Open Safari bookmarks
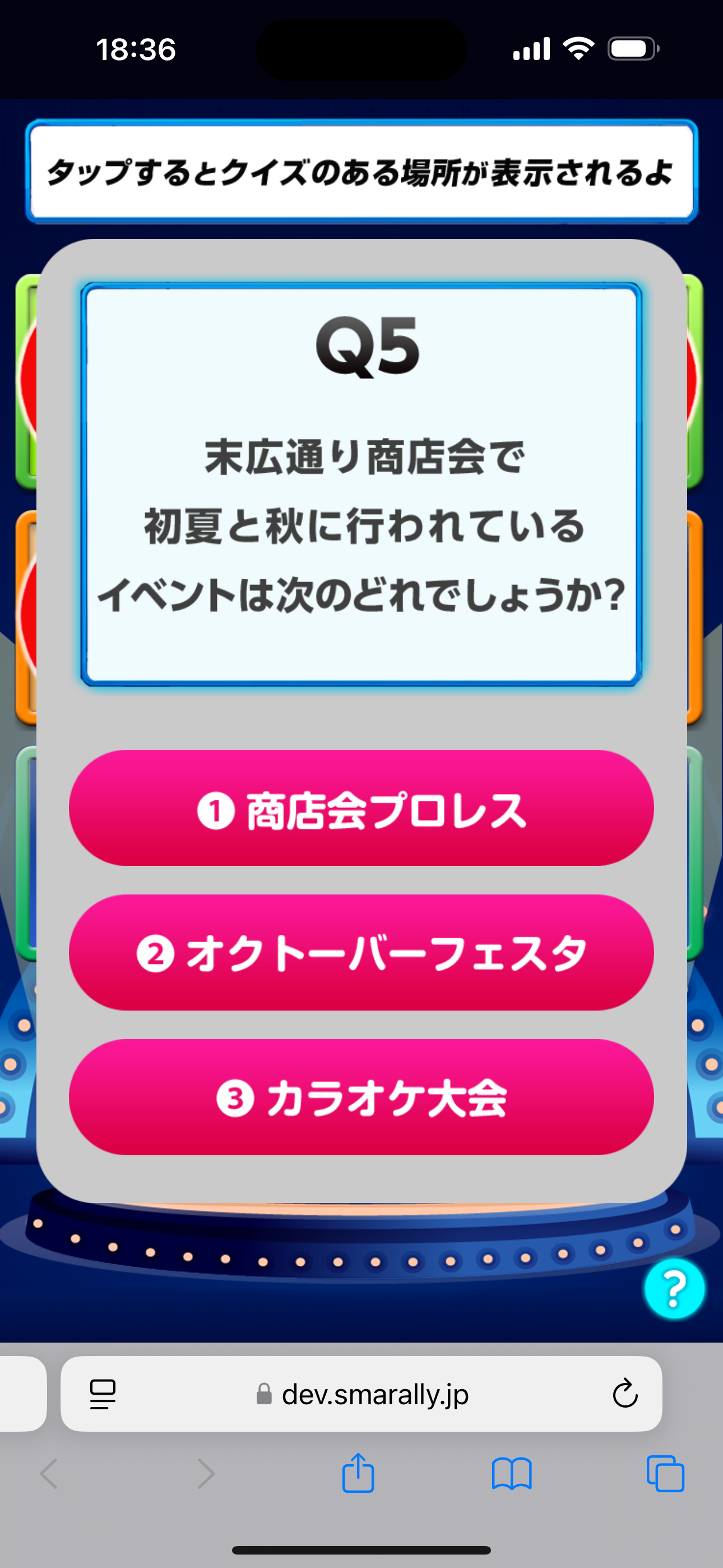This screenshot has height=1568, width=723. [x=511, y=1473]
